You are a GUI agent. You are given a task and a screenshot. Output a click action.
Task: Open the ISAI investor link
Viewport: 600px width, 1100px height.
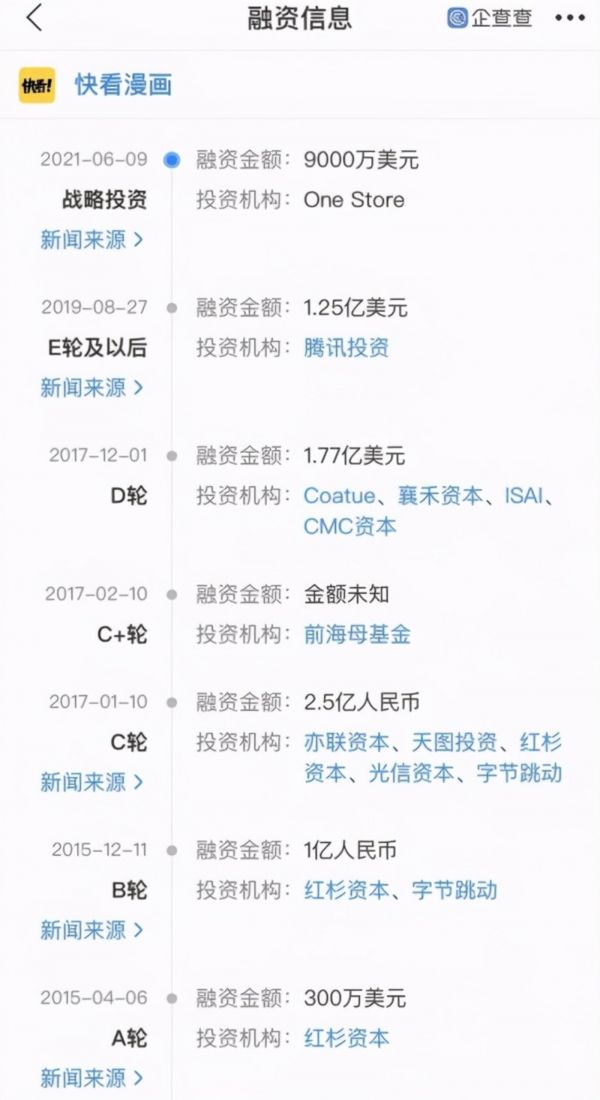524,496
